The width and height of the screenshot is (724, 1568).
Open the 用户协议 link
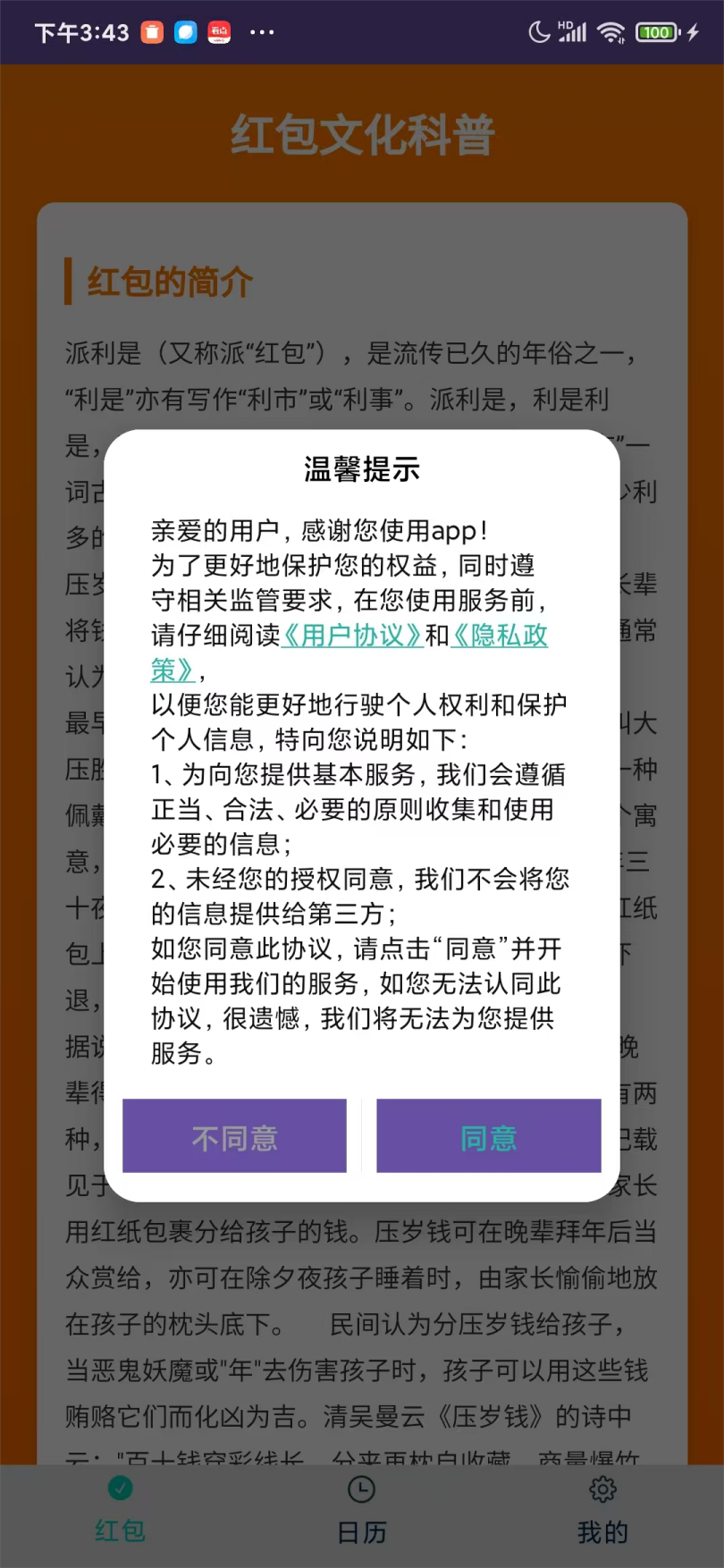[x=352, y=636]
